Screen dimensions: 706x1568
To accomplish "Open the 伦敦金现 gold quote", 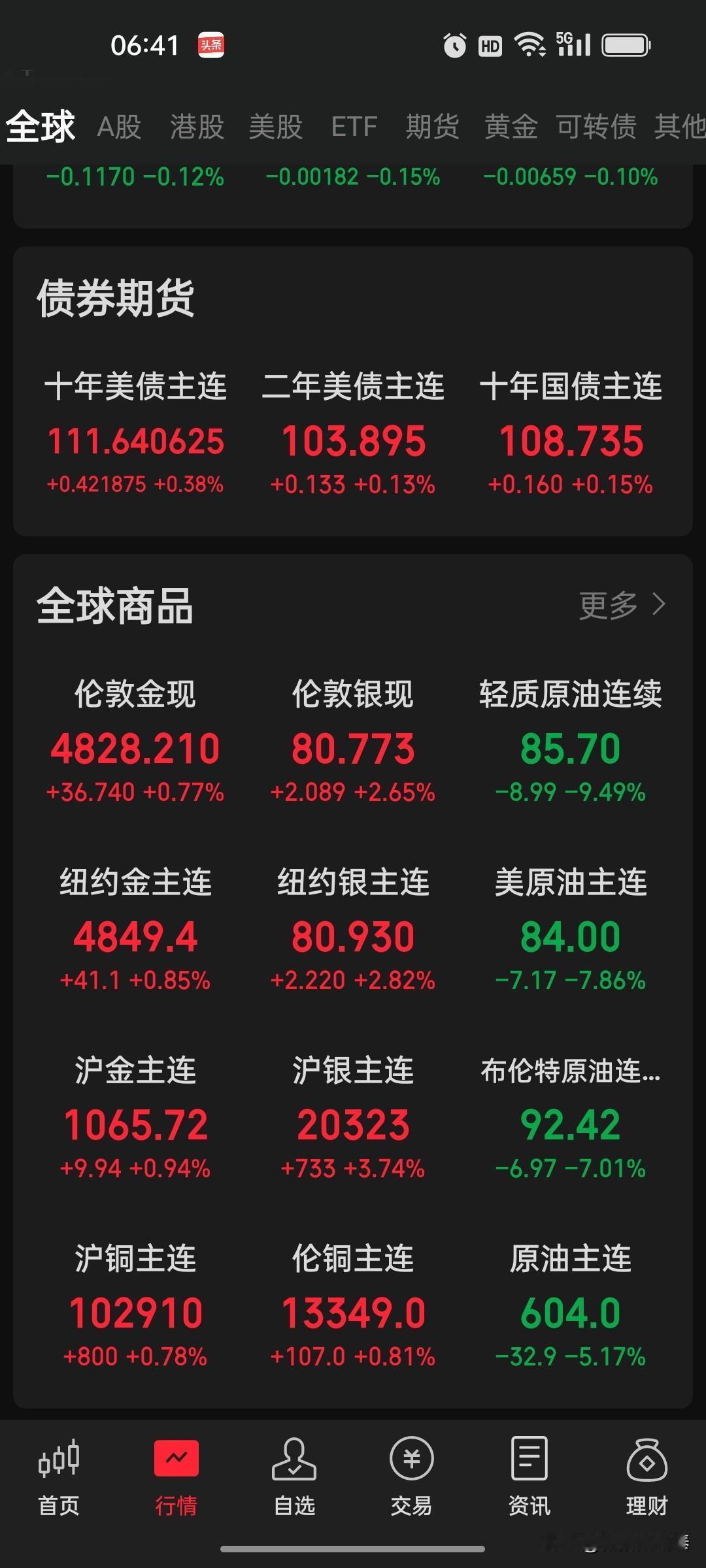I will pyautogui.click(x=135, y=745).
